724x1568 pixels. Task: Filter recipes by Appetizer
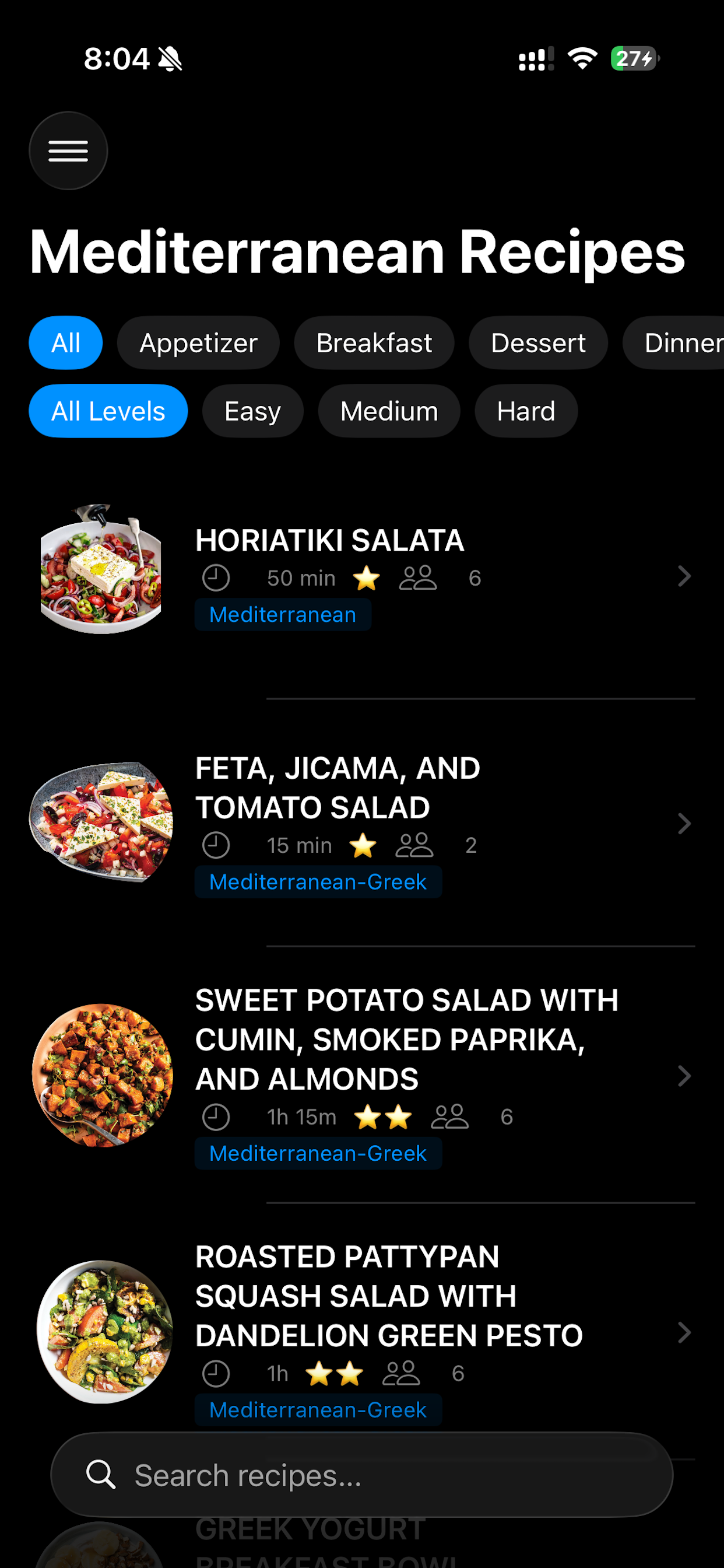pos(198,342)
